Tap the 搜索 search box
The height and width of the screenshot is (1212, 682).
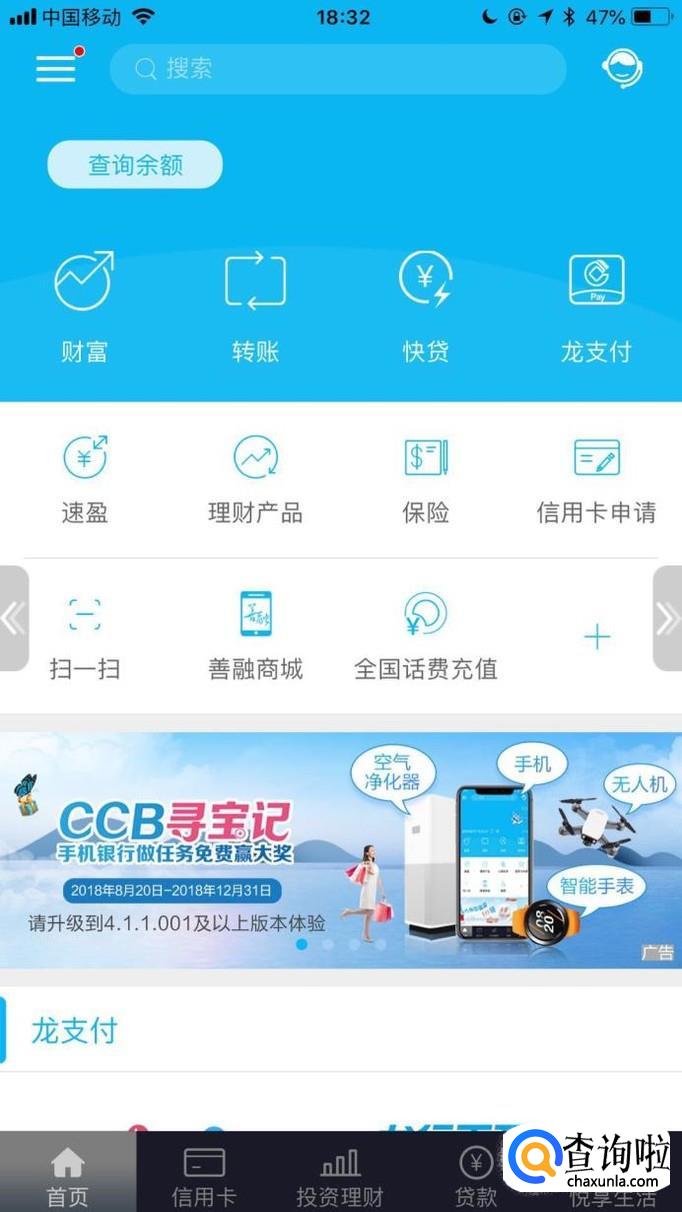tap(338, 69)
